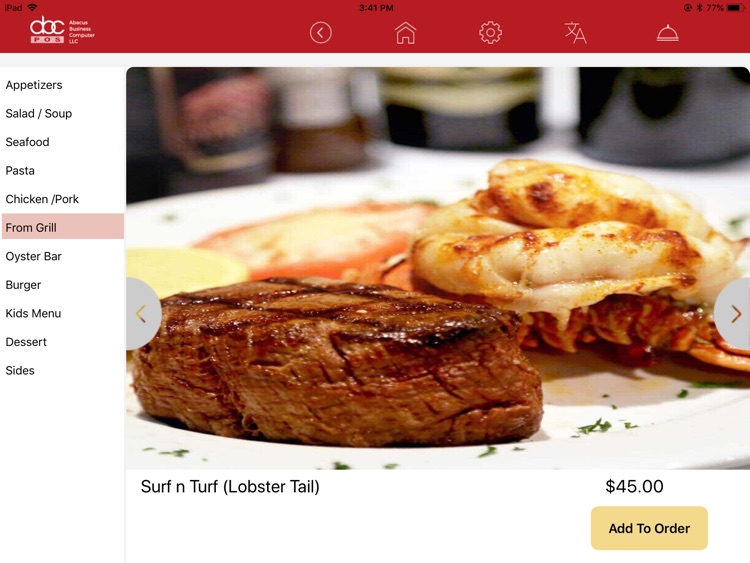
Task: Show the Kids Menu category
Action: [33, 313]
